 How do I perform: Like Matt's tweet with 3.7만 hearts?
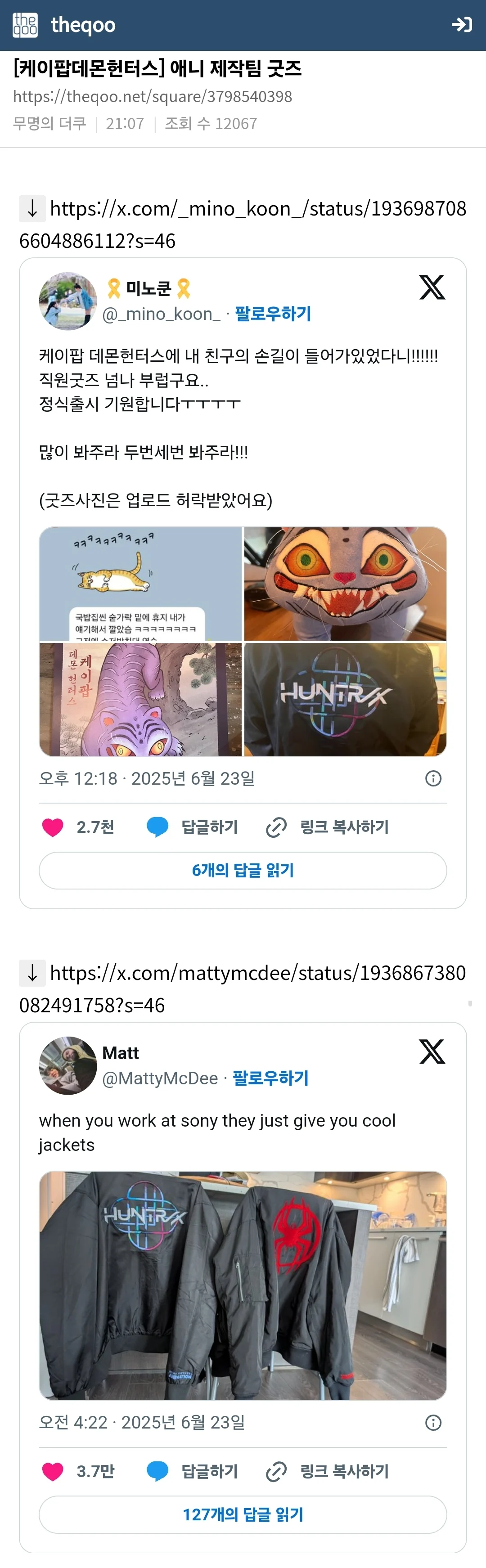tap(53, 1472)
